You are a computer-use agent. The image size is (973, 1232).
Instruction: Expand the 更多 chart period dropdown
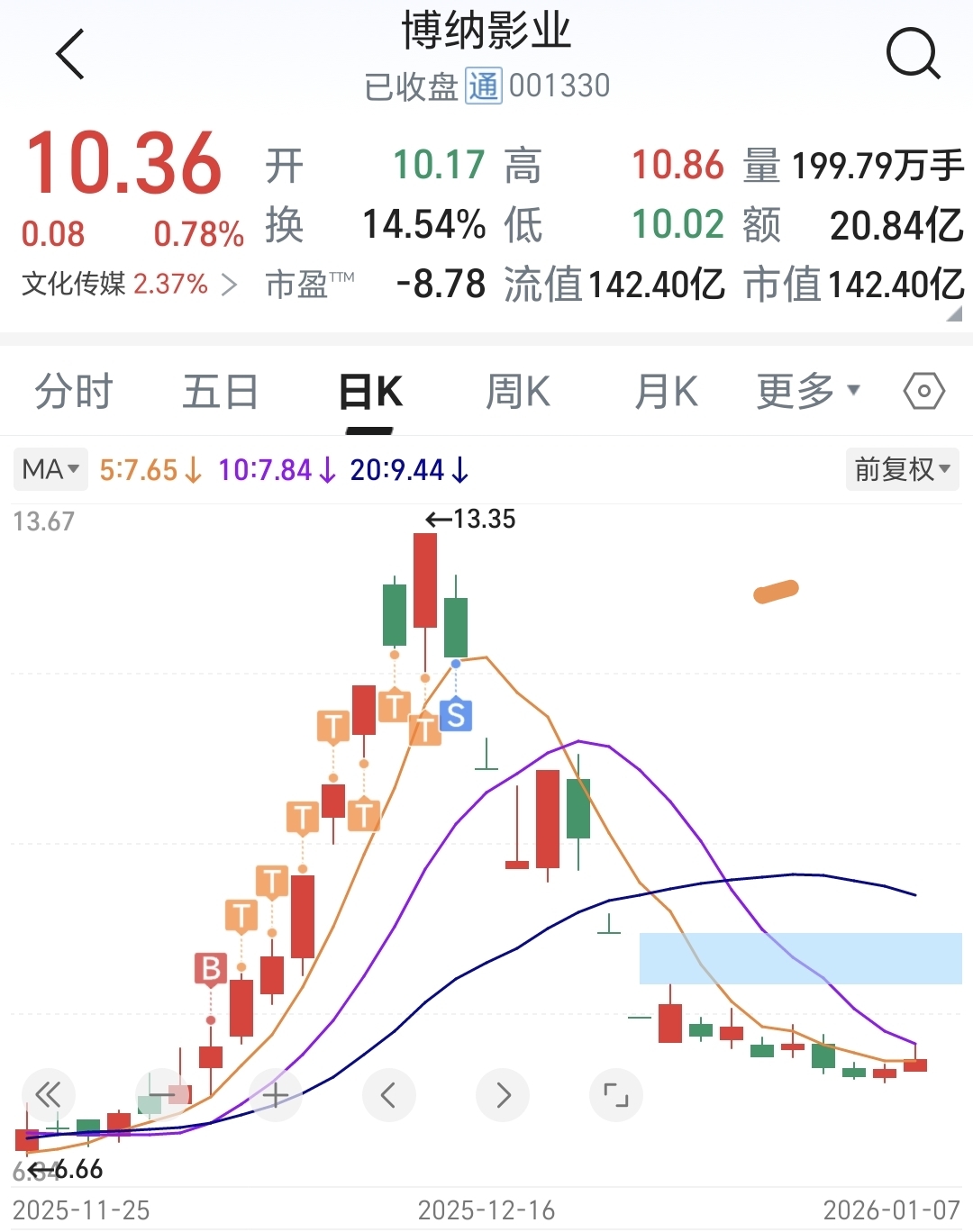[808, 392]
